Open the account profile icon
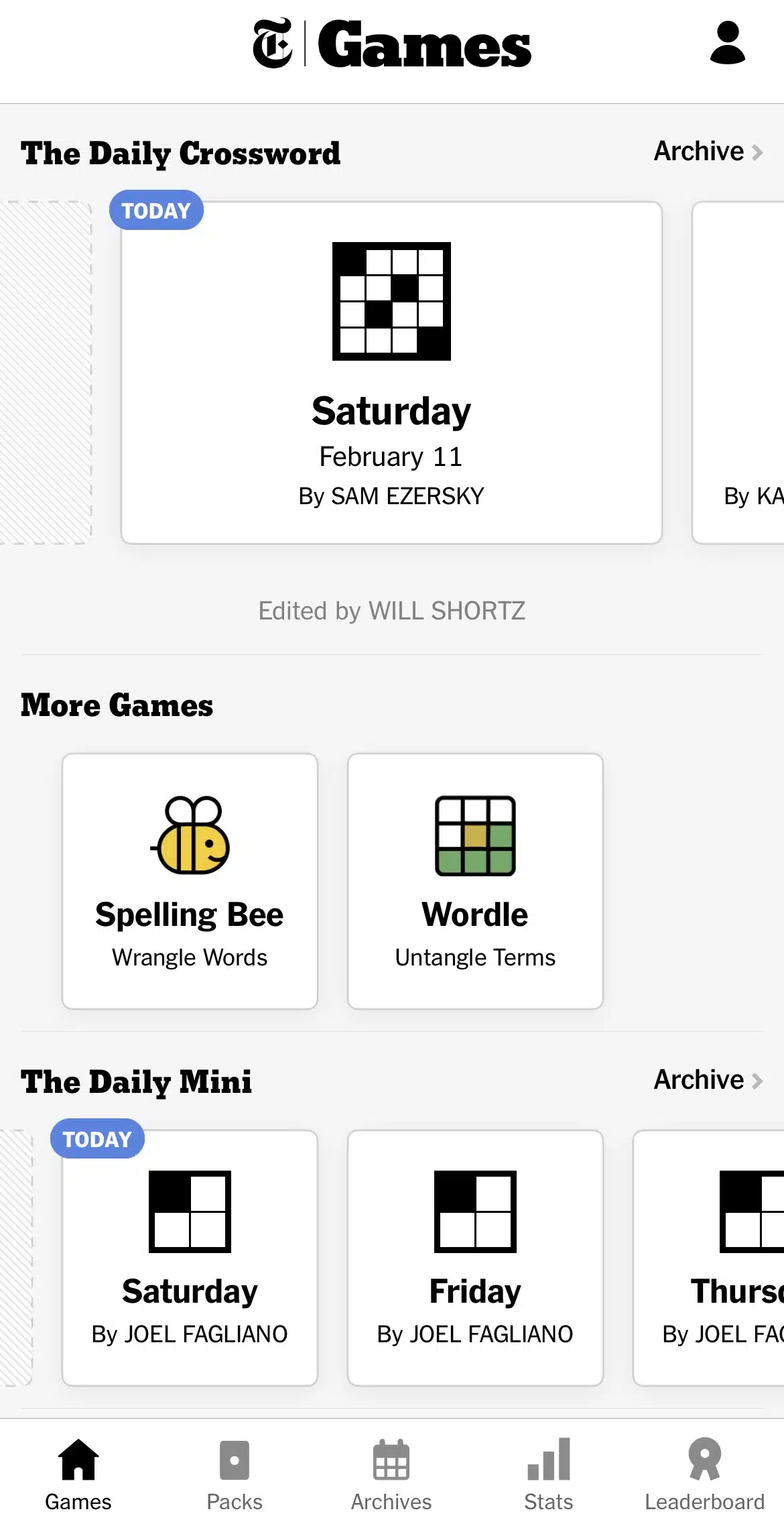 click(x=727, y=43)
